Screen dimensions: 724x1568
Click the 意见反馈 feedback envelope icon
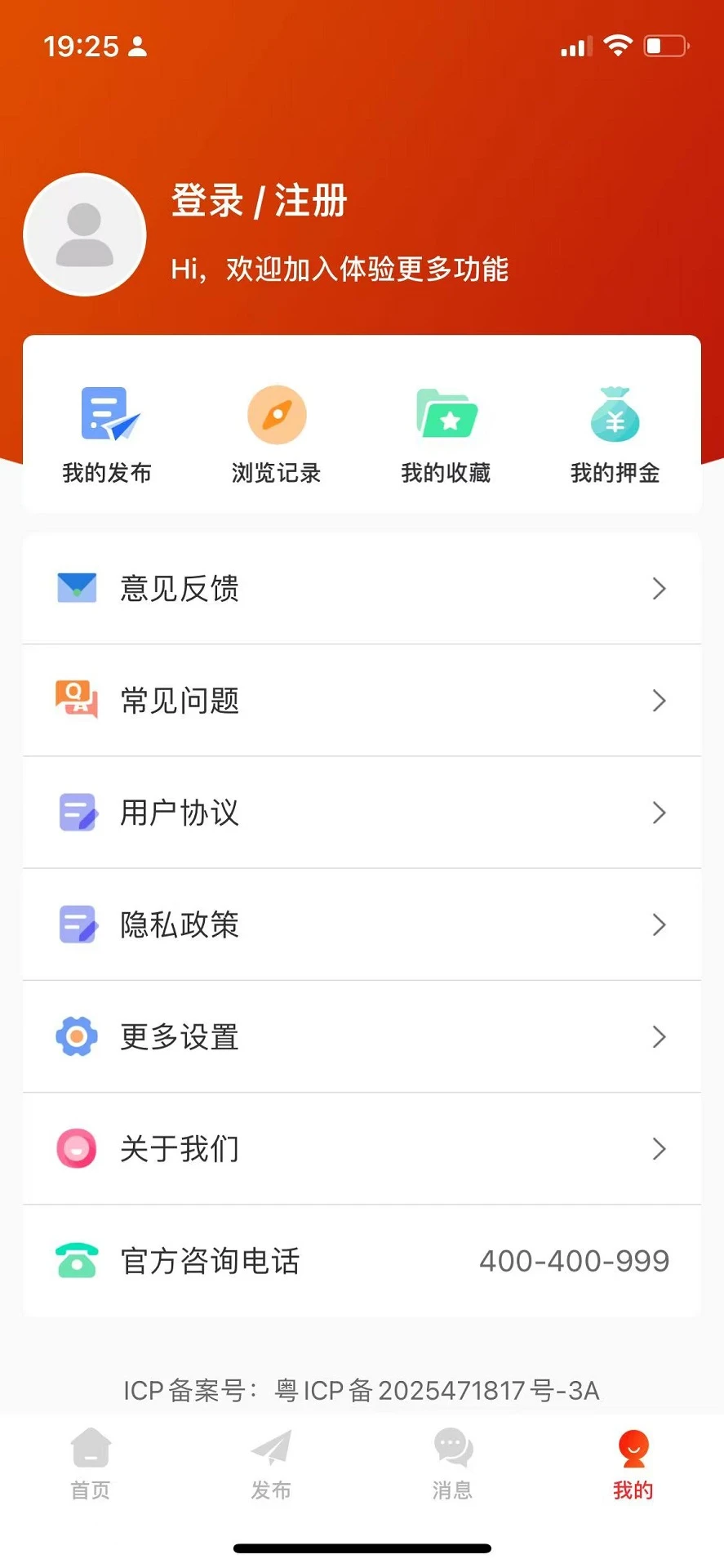tap(76, 588)
